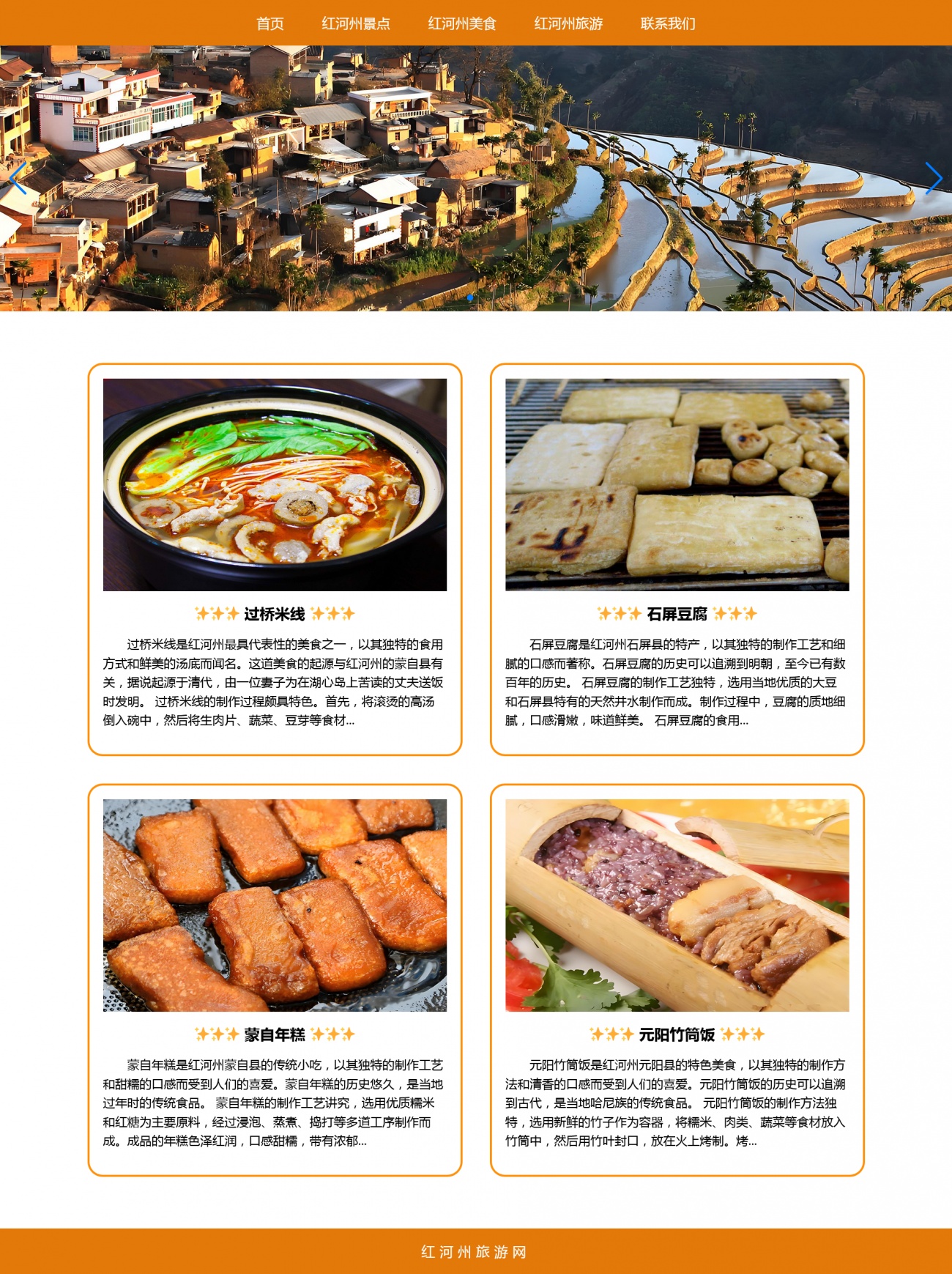Open the 过桥米线 food card

click(275, 558)
